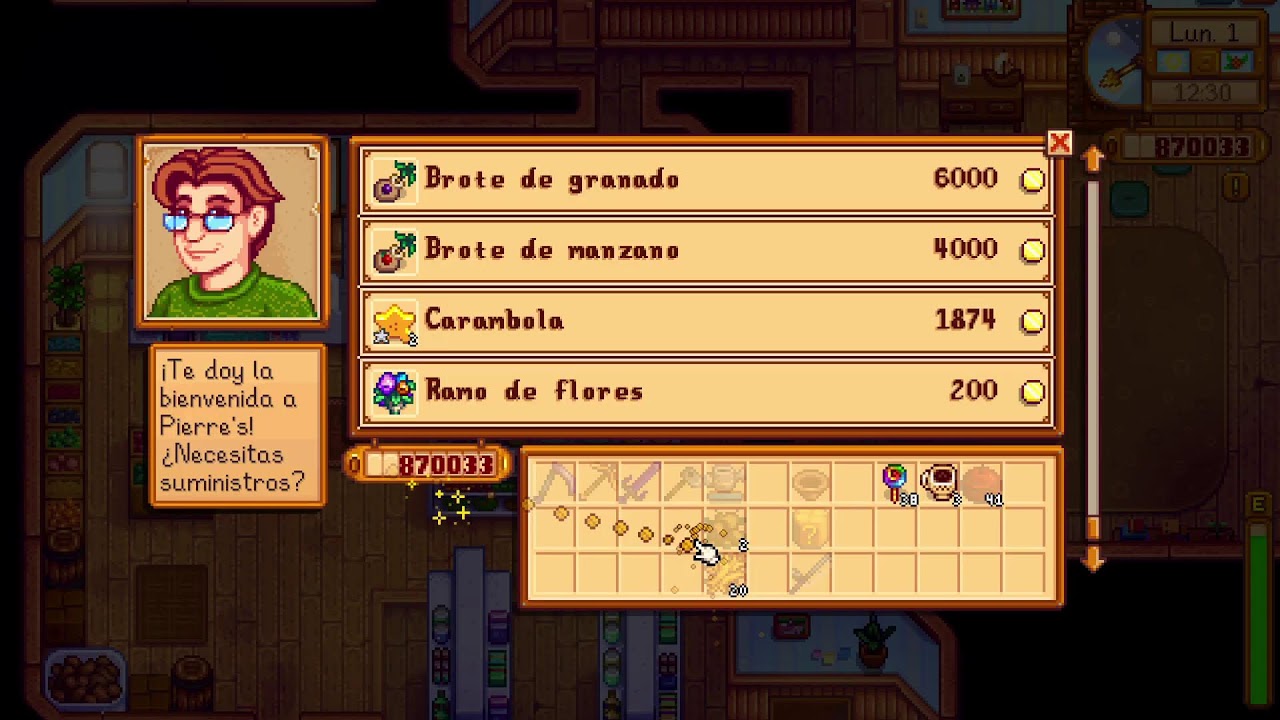Image resolution: width=1280 pixels, height=720 pixels.
Task: Buy the Brote de granado sapling
Action: pos(705,180)
